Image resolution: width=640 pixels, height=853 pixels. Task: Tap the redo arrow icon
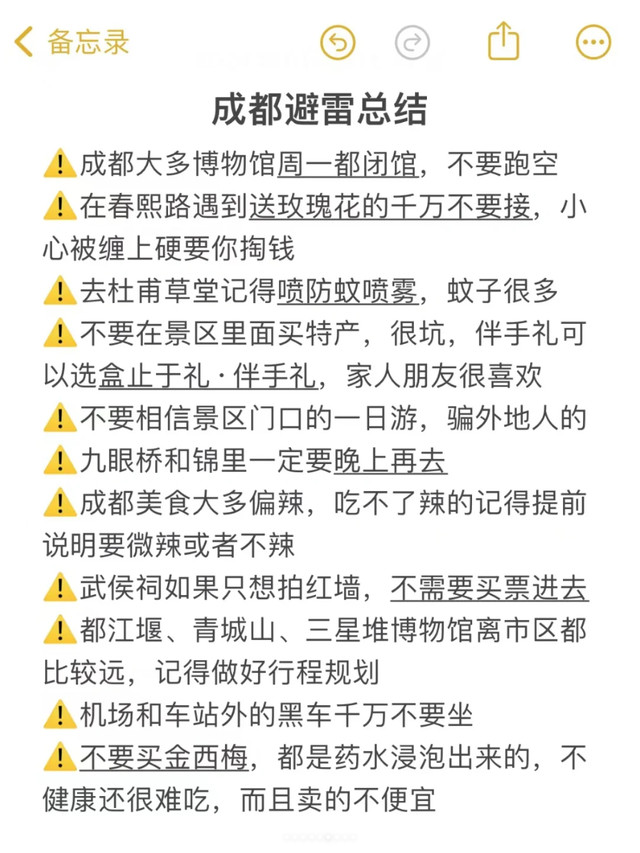coord(412,42)
